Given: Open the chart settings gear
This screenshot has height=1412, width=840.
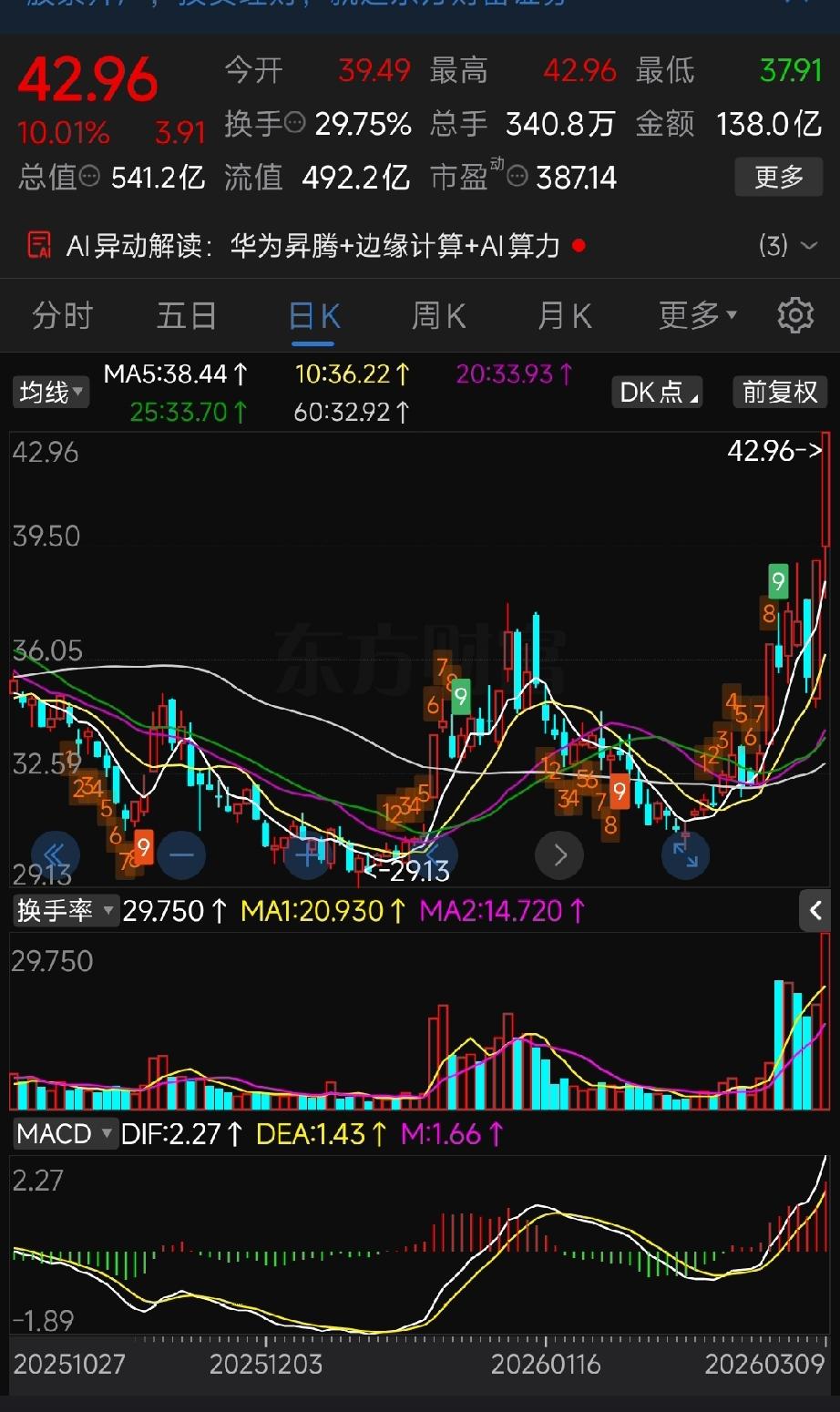Looking at the screenshot, I should point(794,315).
